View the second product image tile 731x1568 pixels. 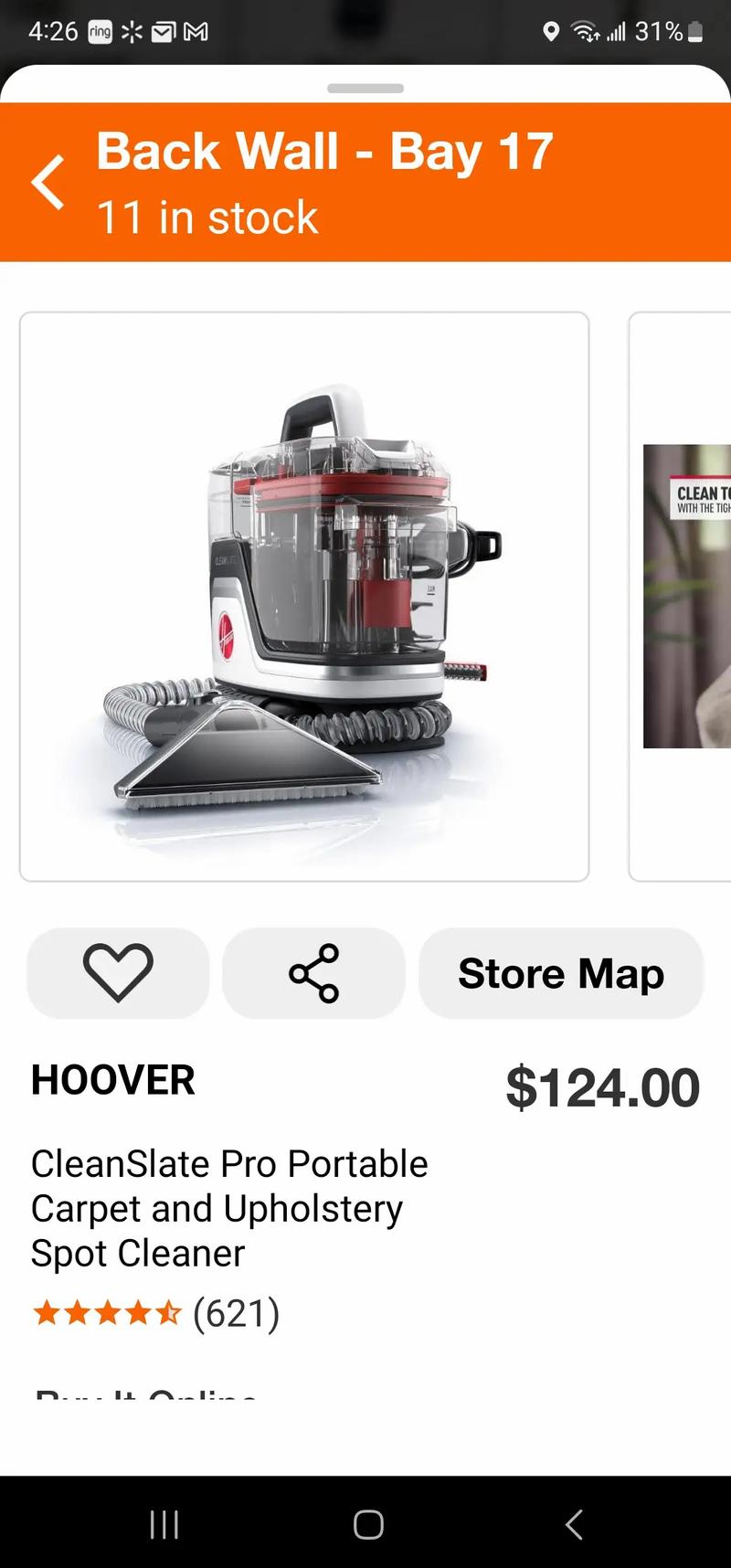[x=685, y=597]
